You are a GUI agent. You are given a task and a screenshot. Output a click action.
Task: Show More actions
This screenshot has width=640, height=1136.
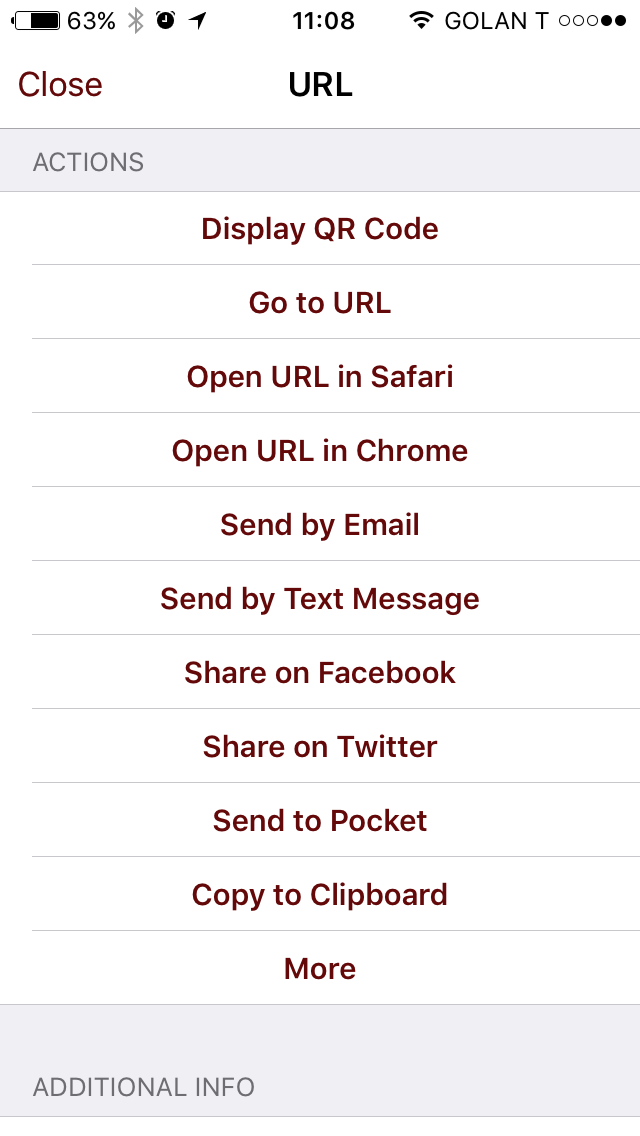[320, 969]
